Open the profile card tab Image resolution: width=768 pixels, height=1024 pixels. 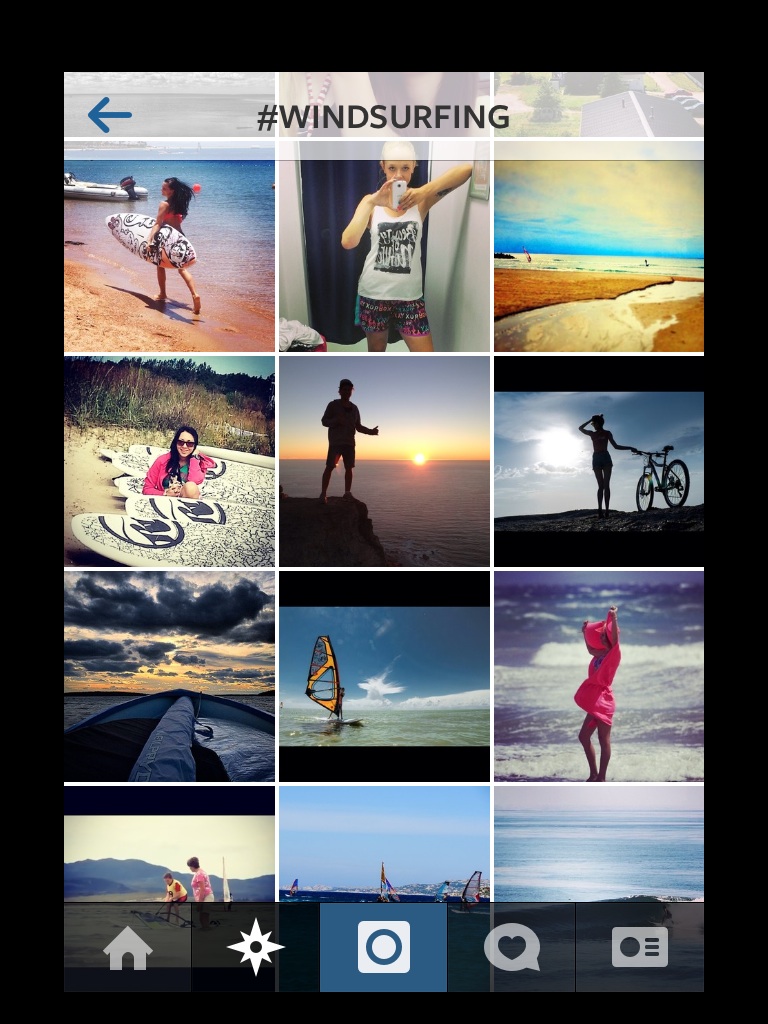(x=640, y=947)
